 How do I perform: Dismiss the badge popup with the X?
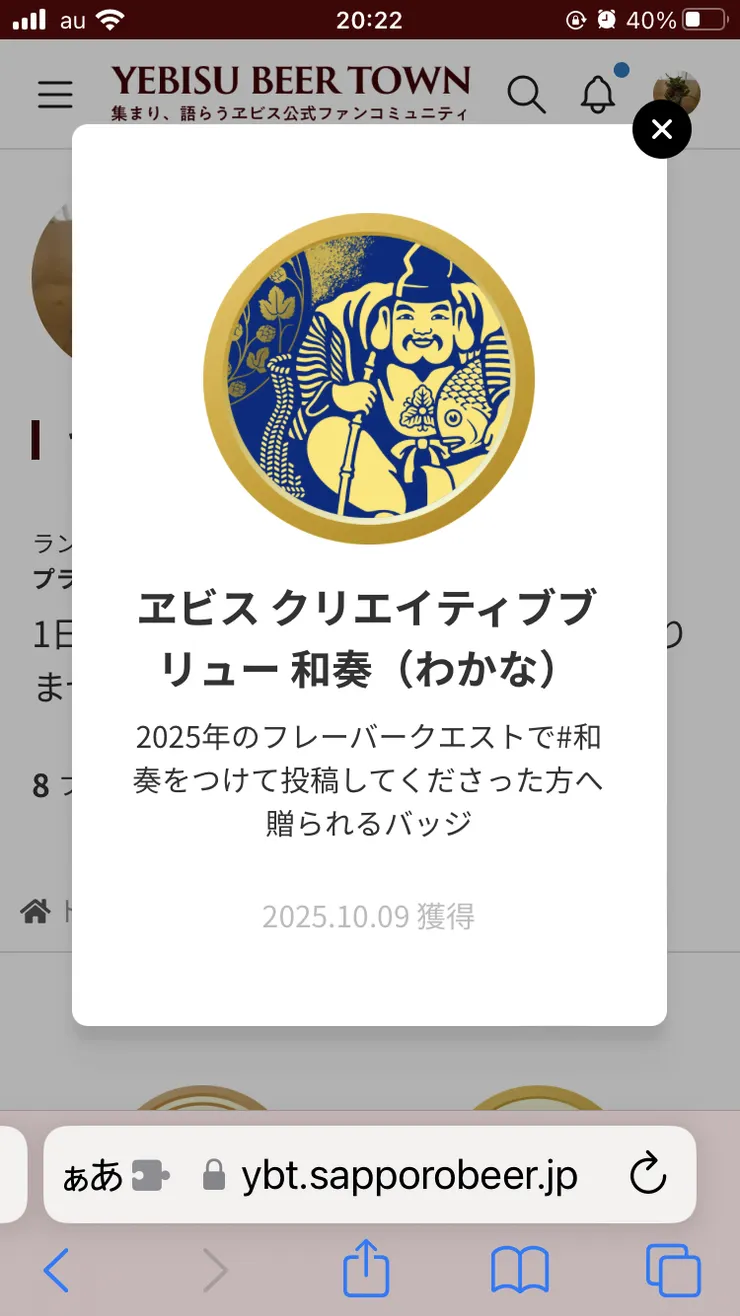point(662,130)
